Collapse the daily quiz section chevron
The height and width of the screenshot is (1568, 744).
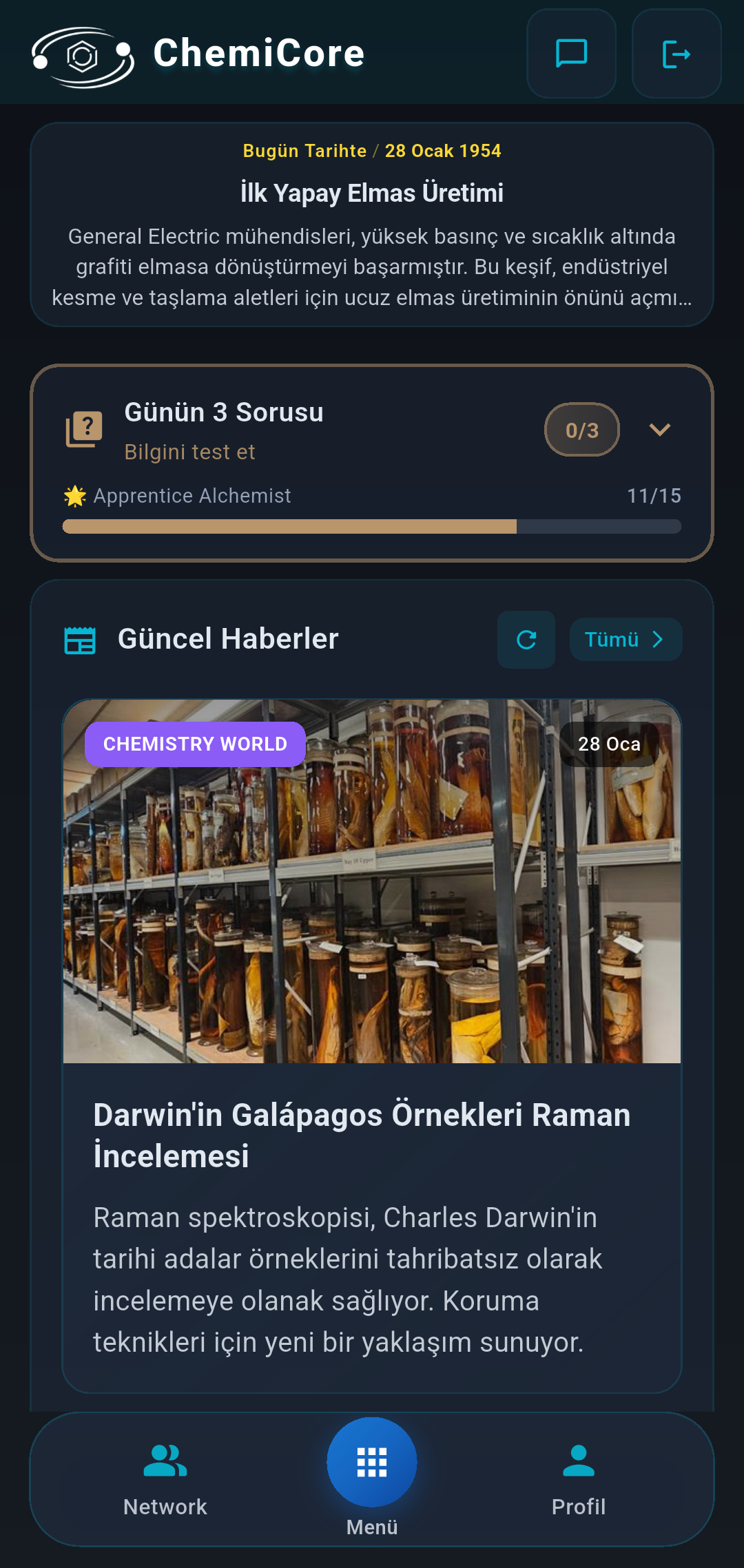pos(659,430)
